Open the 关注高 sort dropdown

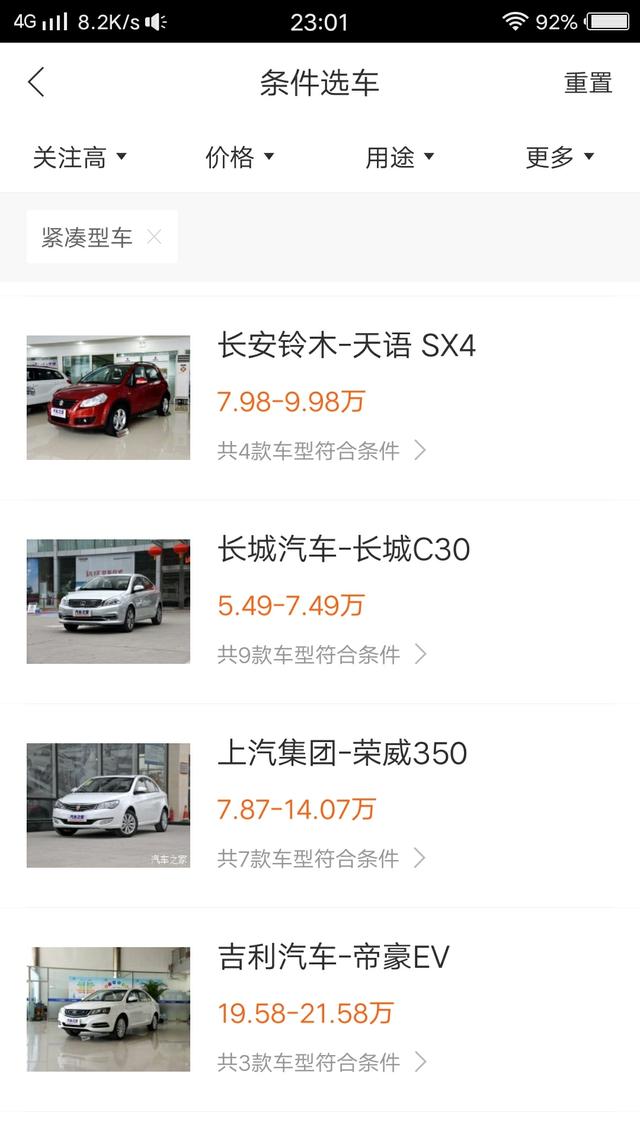coord(80,157)
